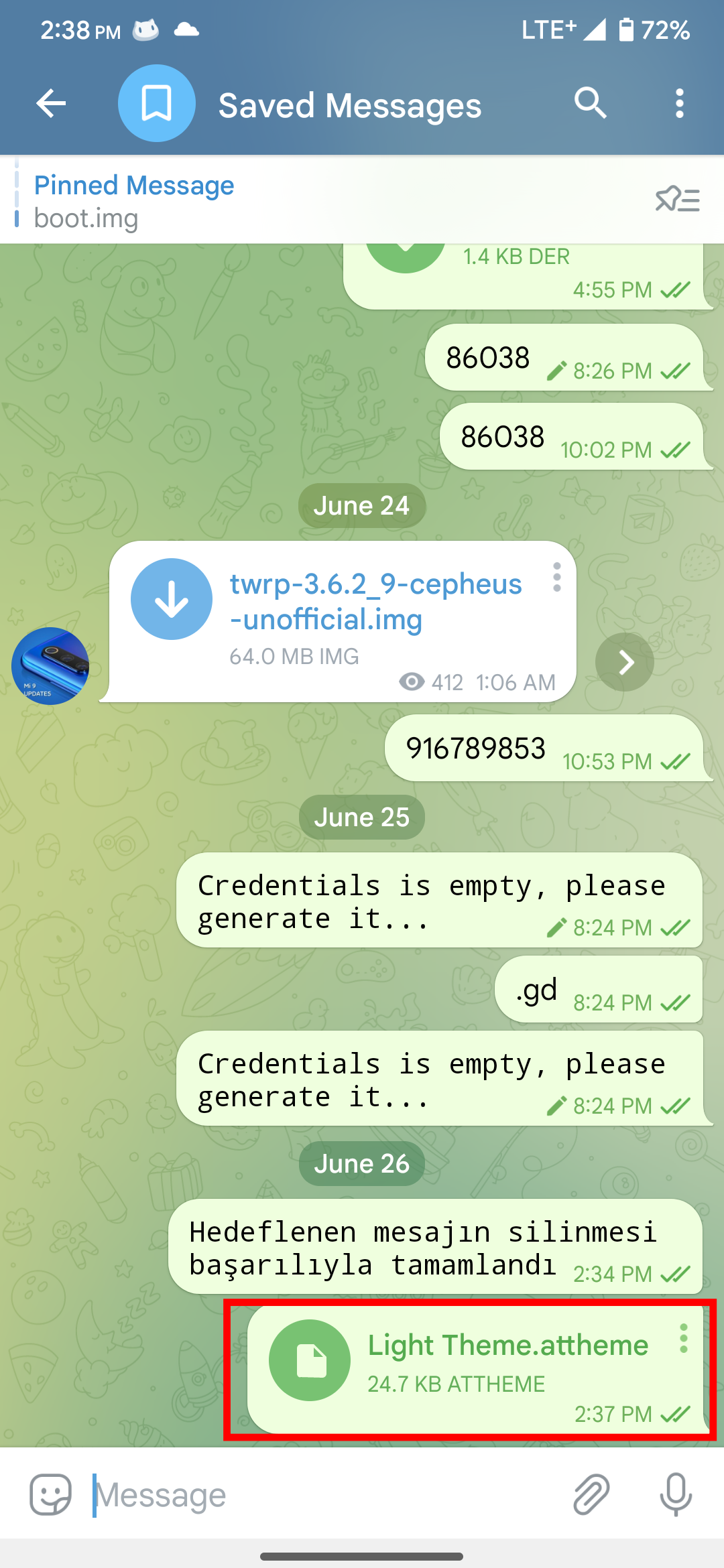Open the chat overflow menu
This screenshot has height=1568, width=724.
[680, 104]
